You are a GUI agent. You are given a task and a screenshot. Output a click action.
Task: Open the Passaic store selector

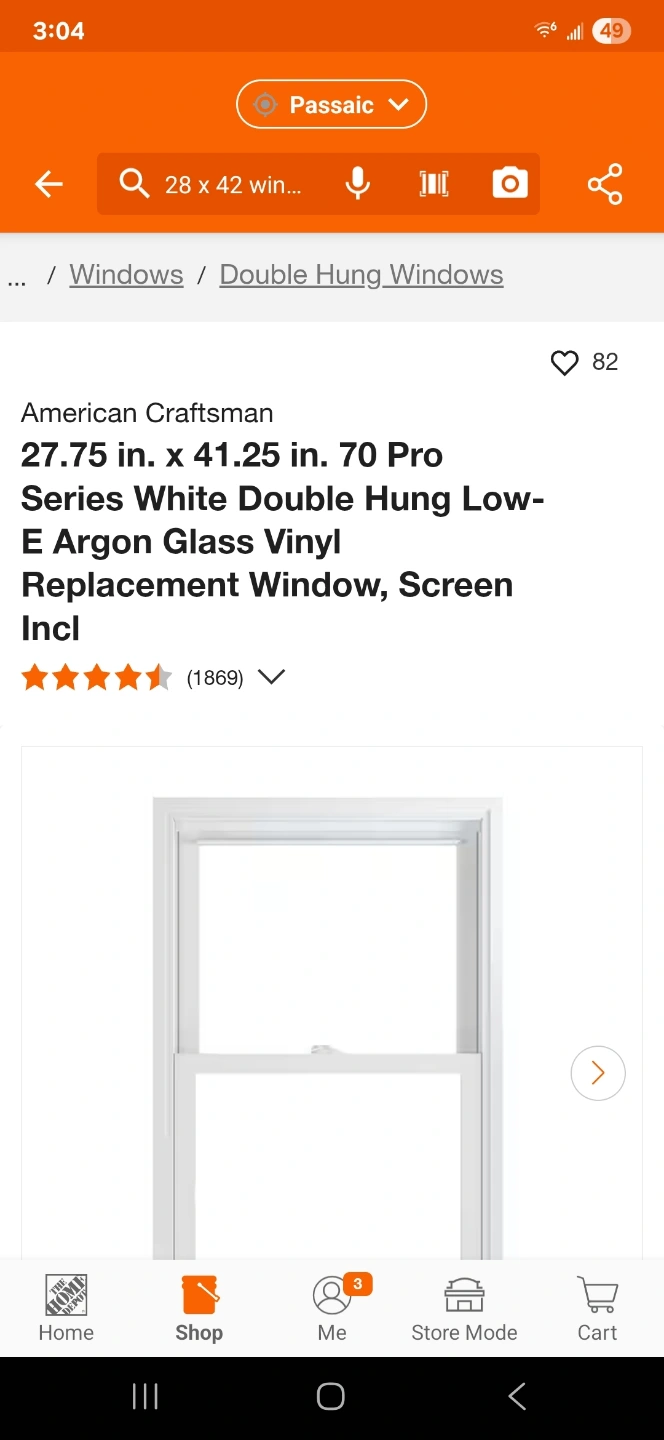[331, 105]
